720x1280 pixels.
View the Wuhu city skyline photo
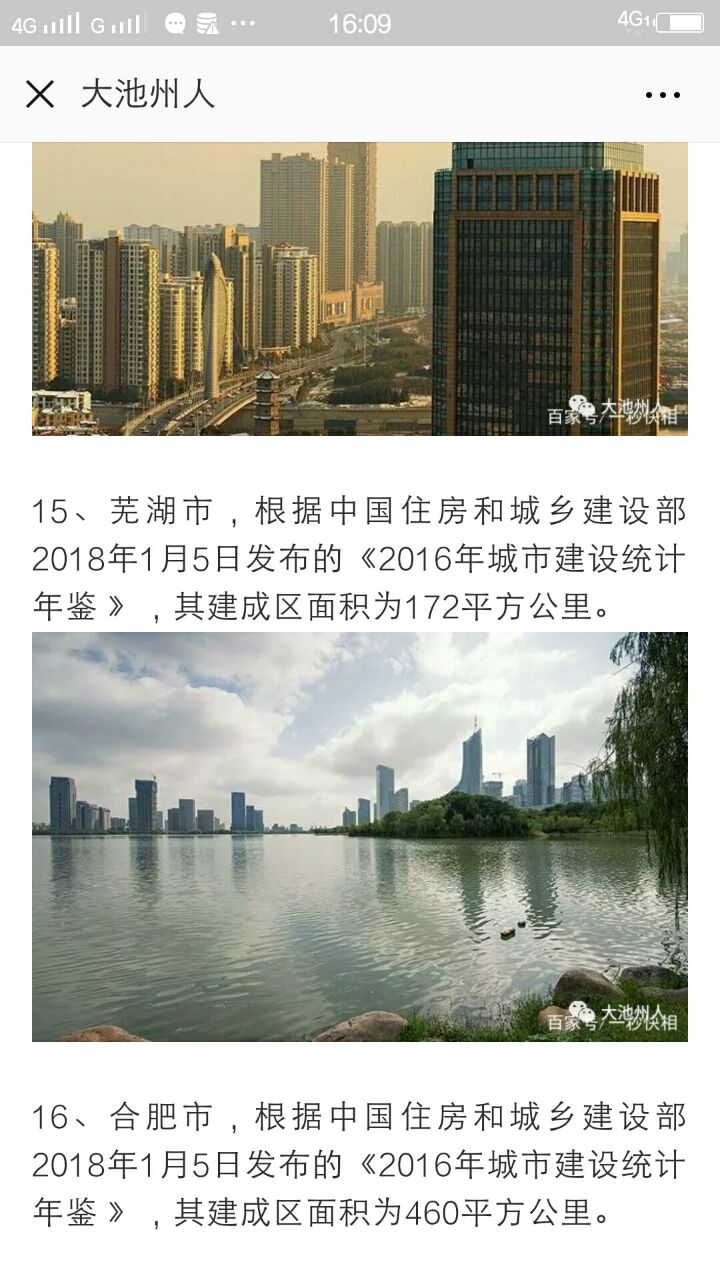point(360,288)
